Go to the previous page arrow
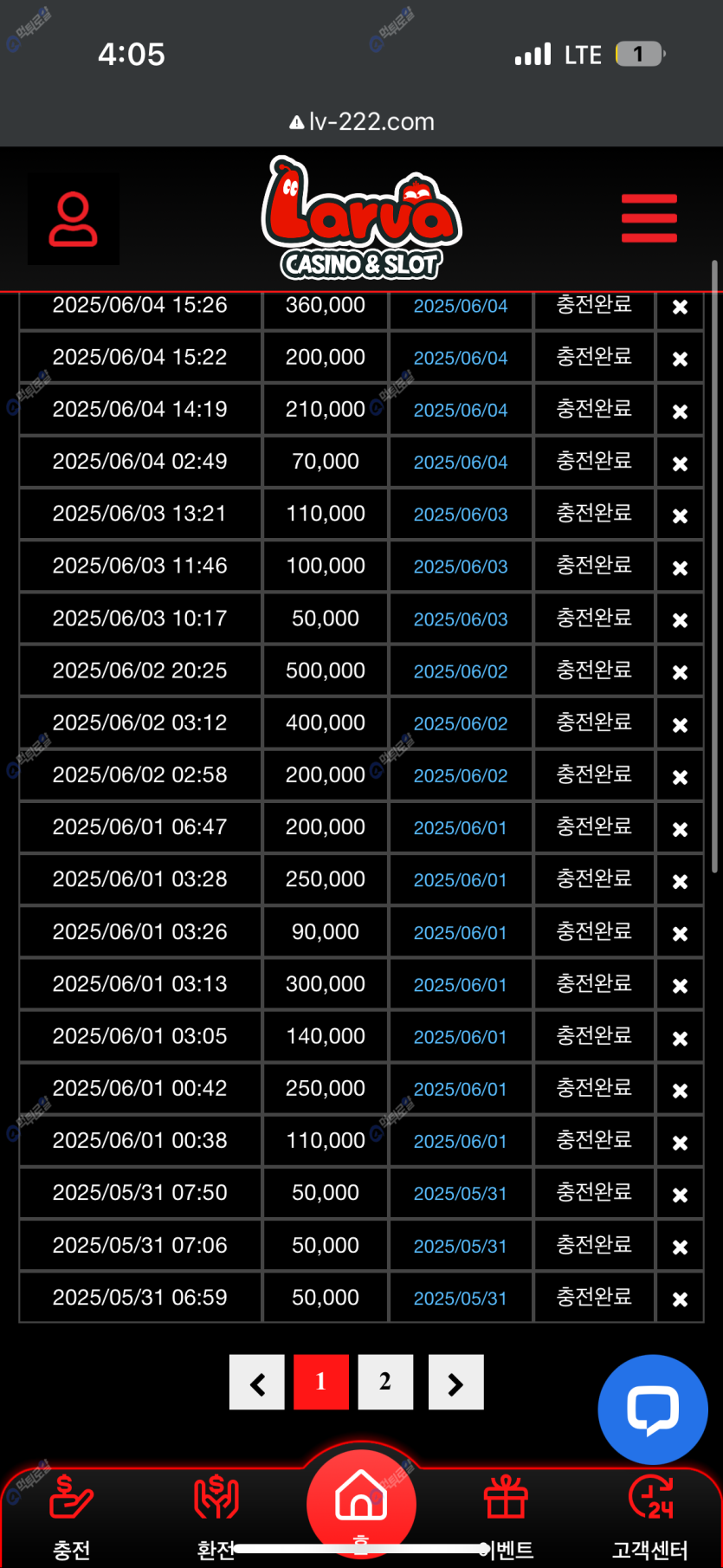Screen dimensions: 723x1568 click(257, 1383)
